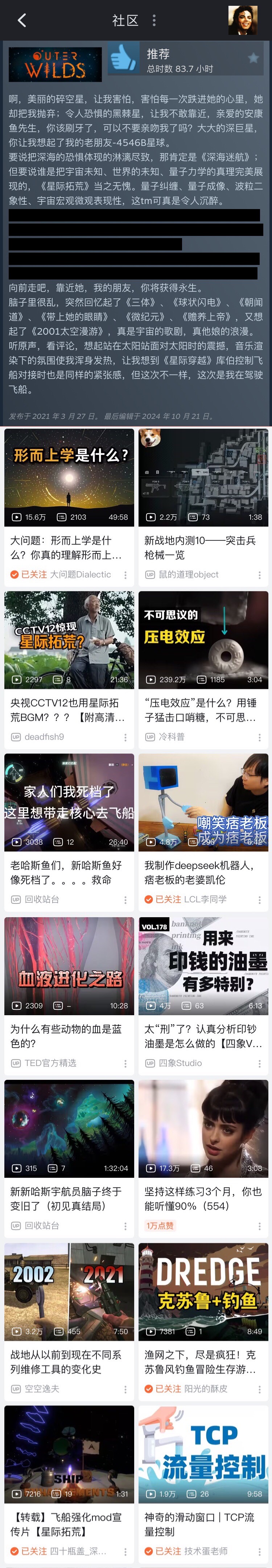Tap the star icon on the review header
Image resolution: width=272 pixels, height=1568 pixels.
tap(253, 58)
